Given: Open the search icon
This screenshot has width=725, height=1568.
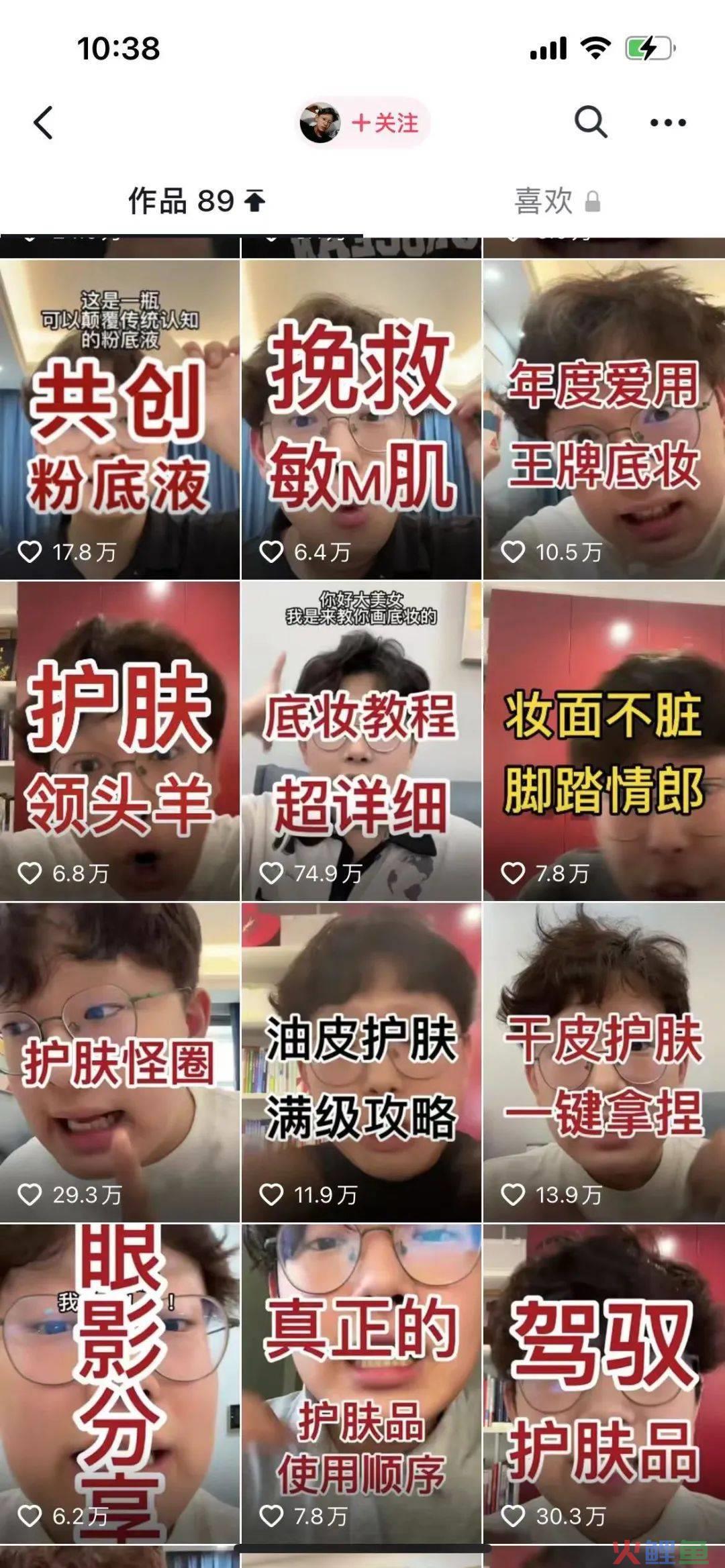Looking at the screenshot, I should [590, 123].
